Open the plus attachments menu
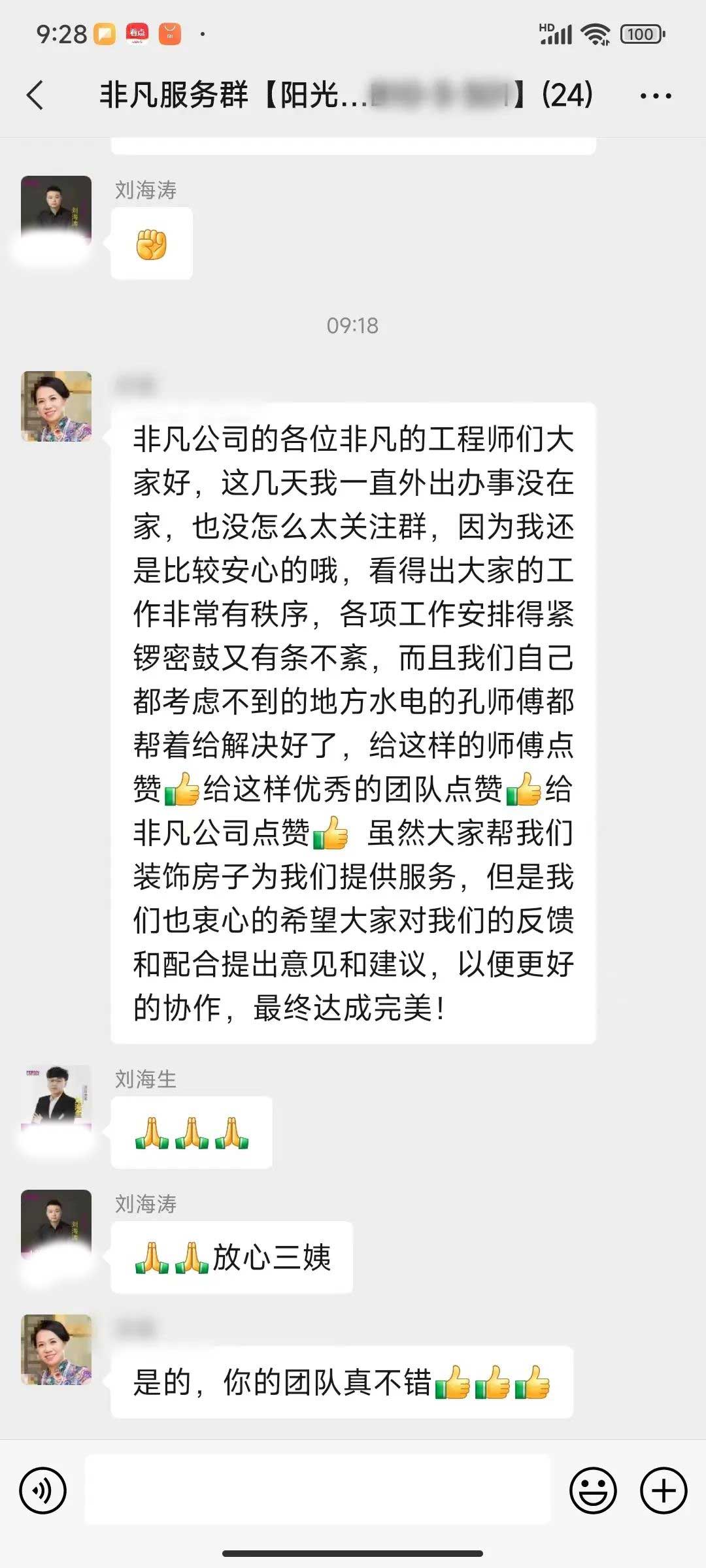706x1568 pixels. coord(663,1490)
